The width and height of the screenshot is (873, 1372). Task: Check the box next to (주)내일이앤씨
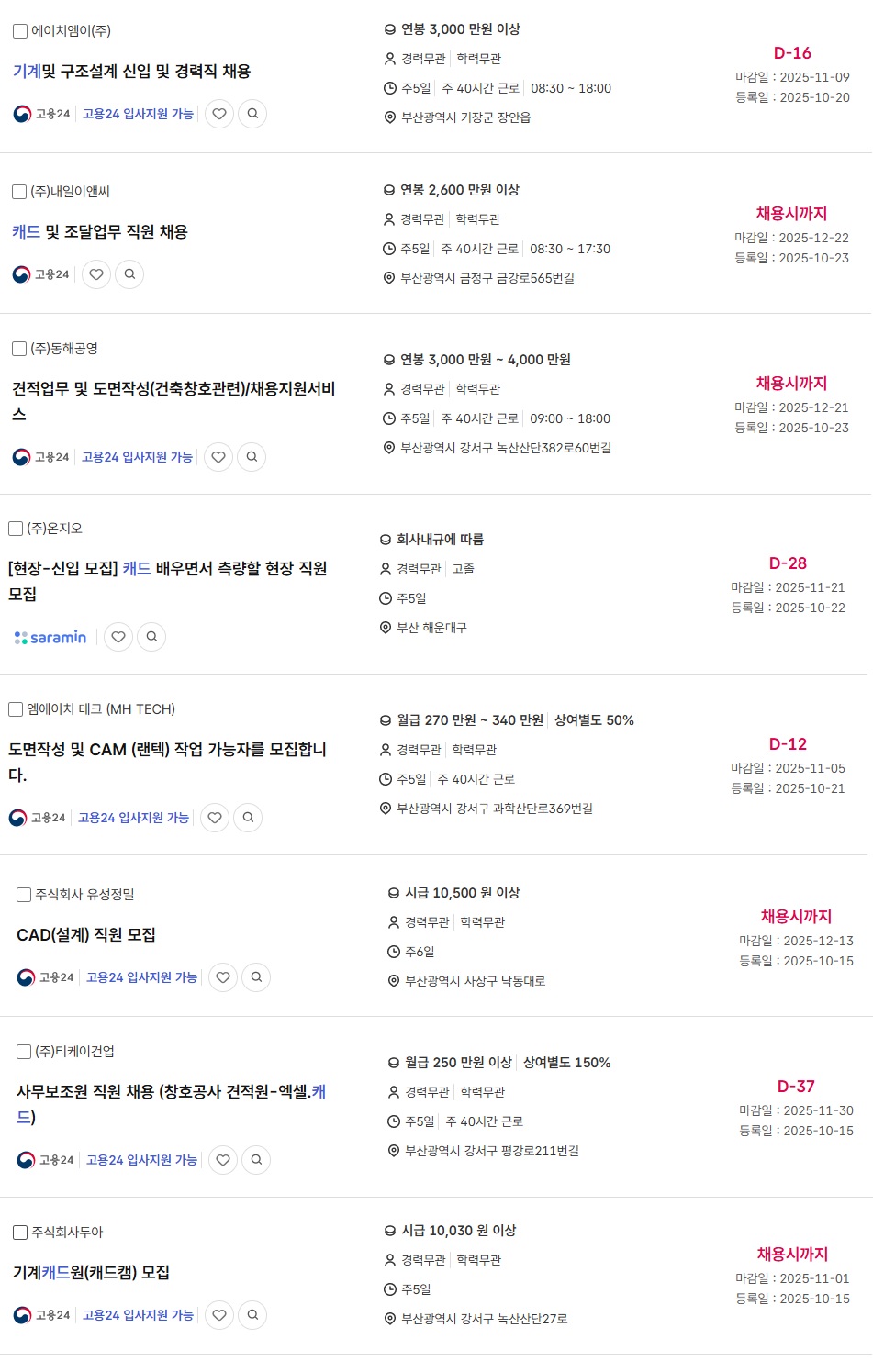click(x=19, y=192)
